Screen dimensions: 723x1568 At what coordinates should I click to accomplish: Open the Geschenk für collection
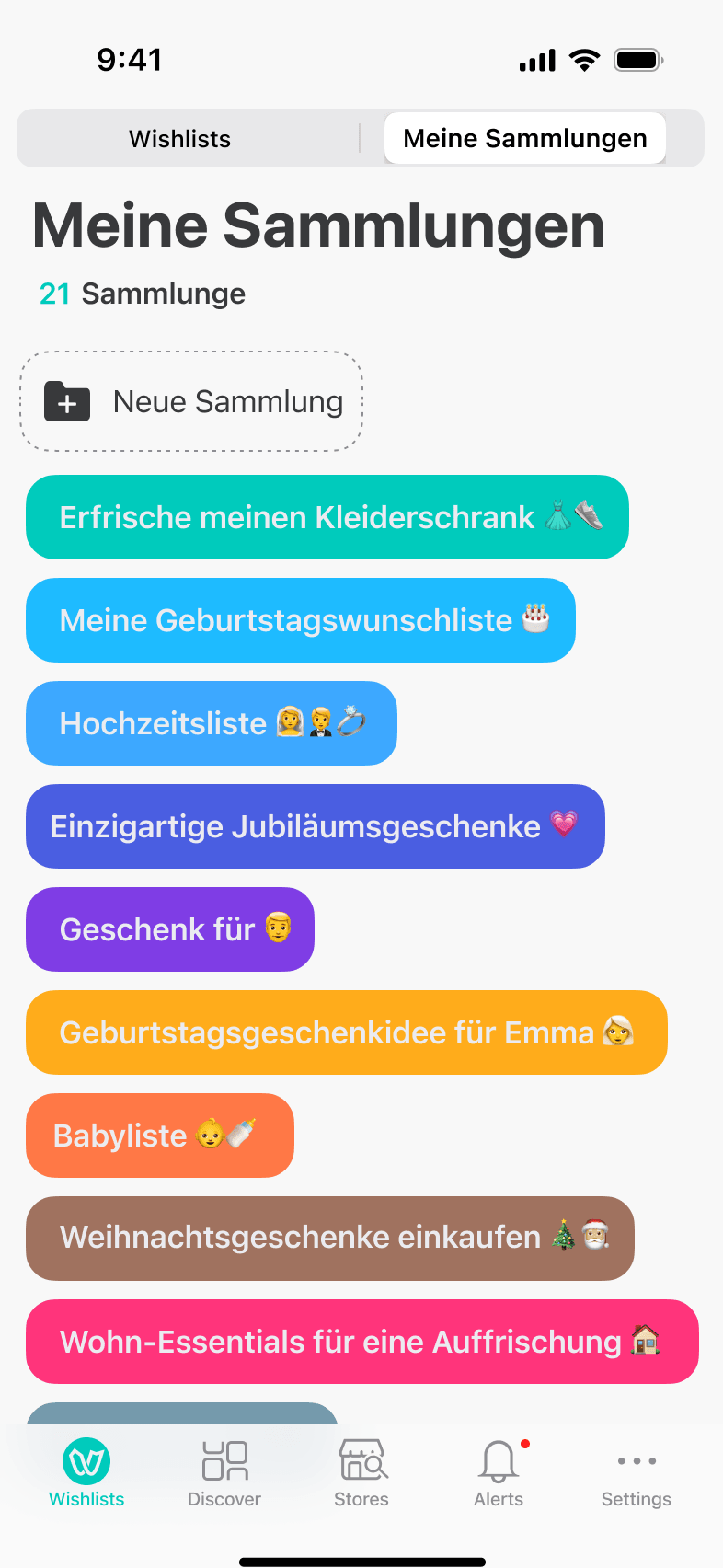[x=170, y=929]
